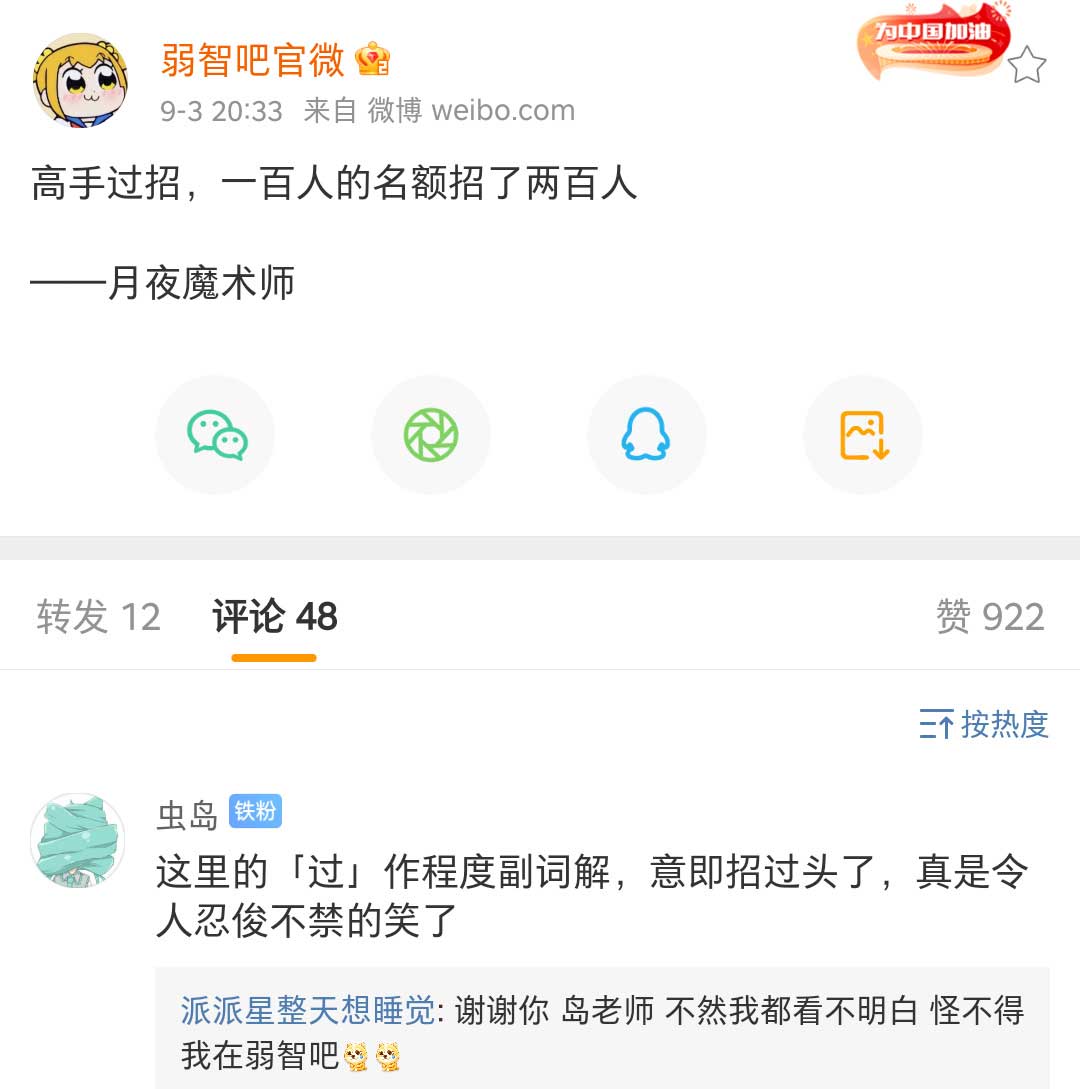The image size is (1080, 1089).
Task: Open the 弱智吧官微 username link
Action: point(253,61)
